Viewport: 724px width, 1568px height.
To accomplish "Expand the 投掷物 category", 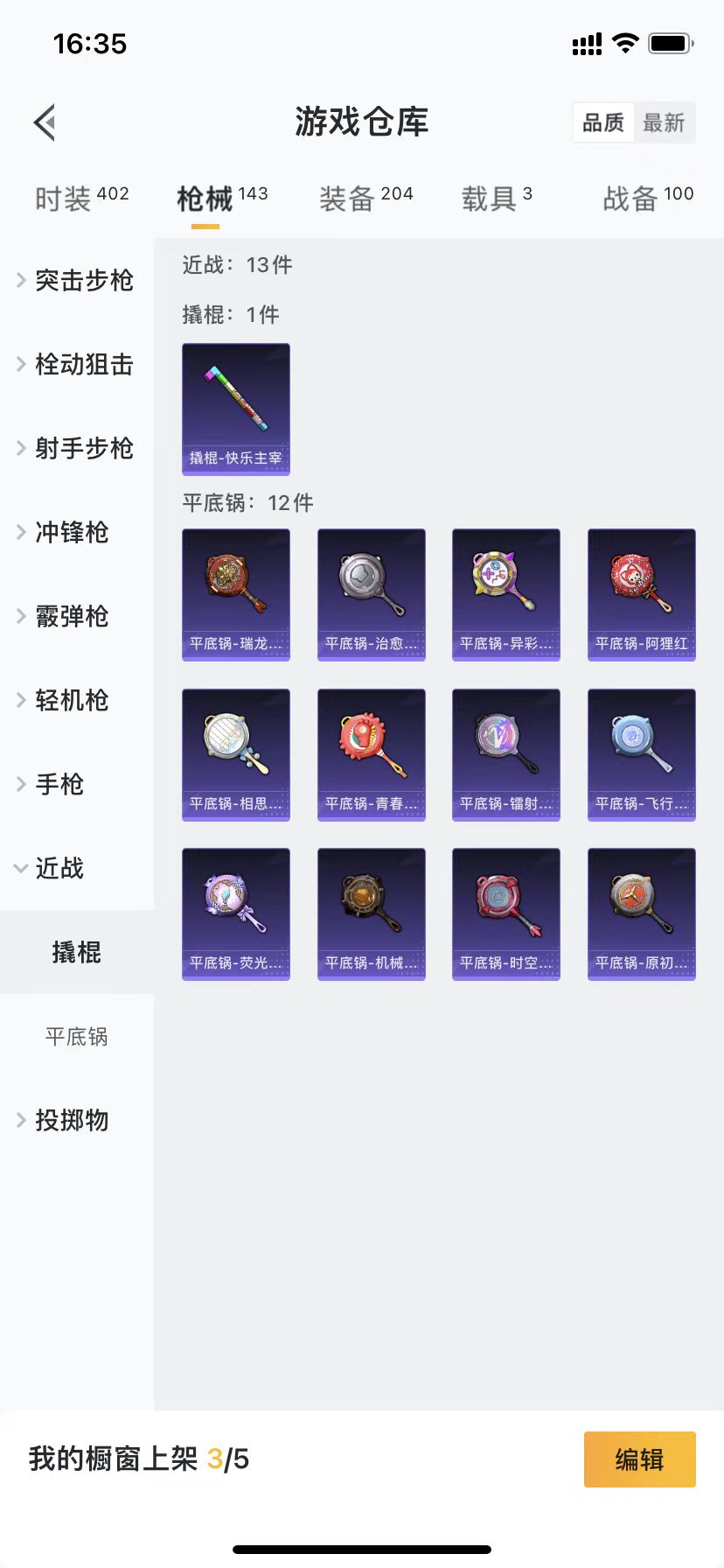I will [72, 1120].
